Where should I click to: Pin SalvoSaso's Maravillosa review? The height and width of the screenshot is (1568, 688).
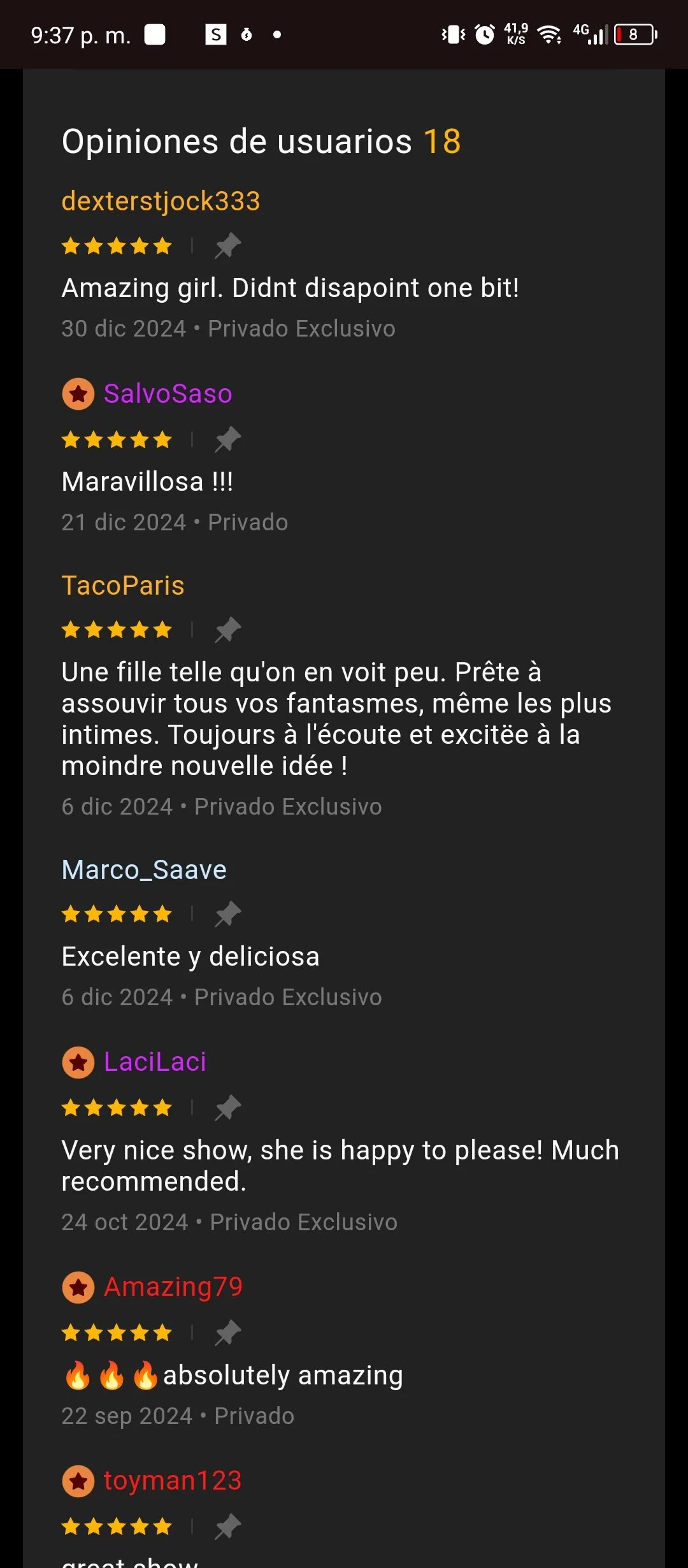pos(227,439)
